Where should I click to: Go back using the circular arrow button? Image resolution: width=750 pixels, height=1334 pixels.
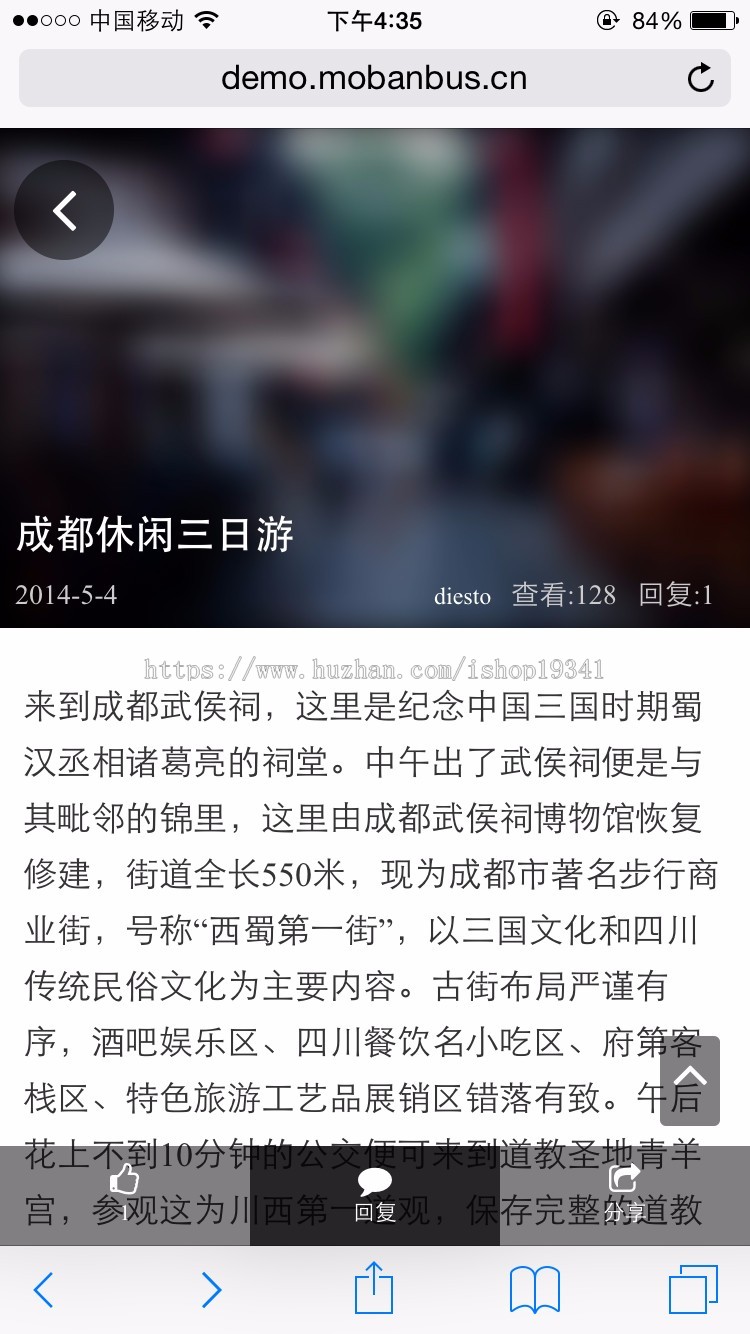[x=64, y=210]
